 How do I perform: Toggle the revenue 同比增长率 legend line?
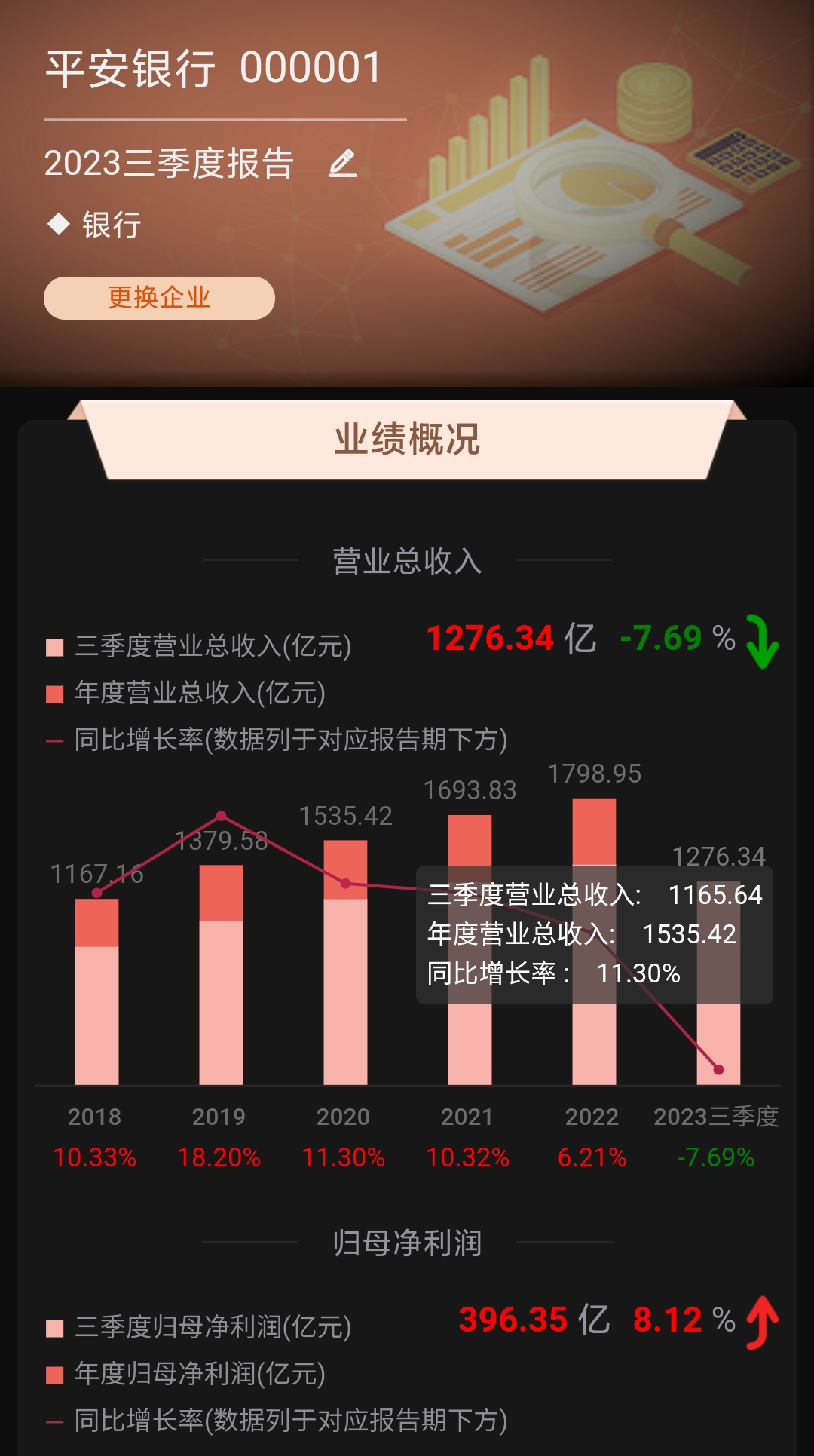(x=277, y=740)
